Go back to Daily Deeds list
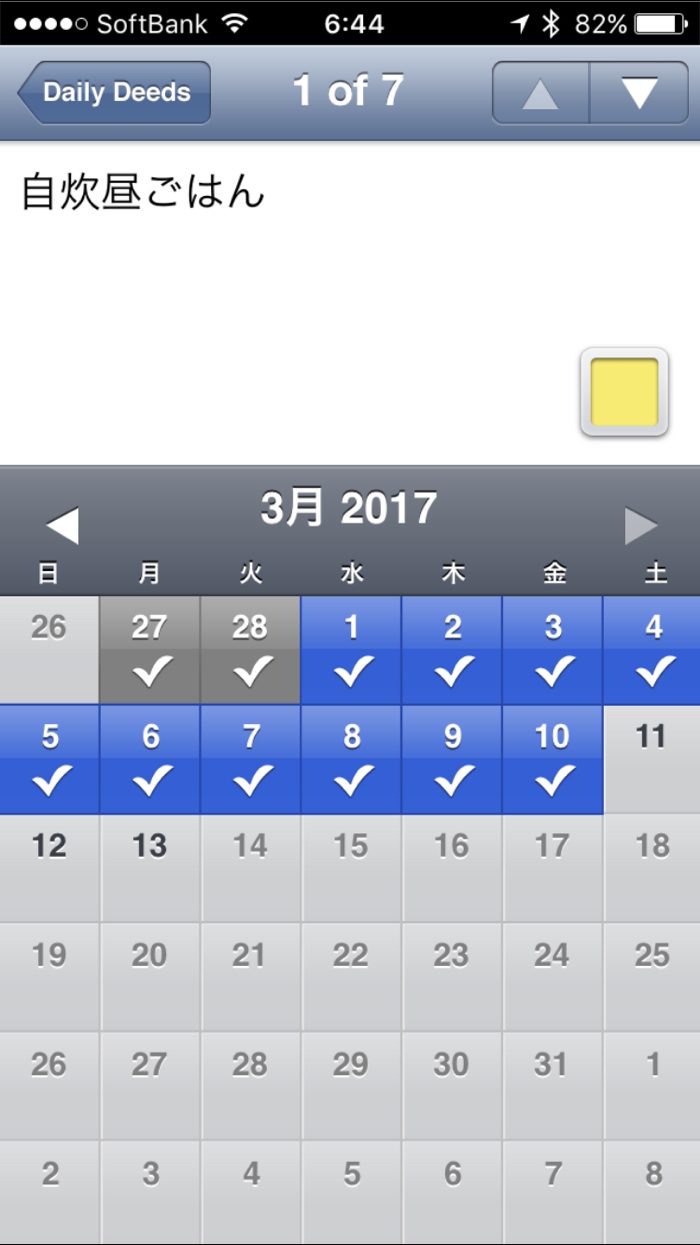 click(x=115, y=93)
